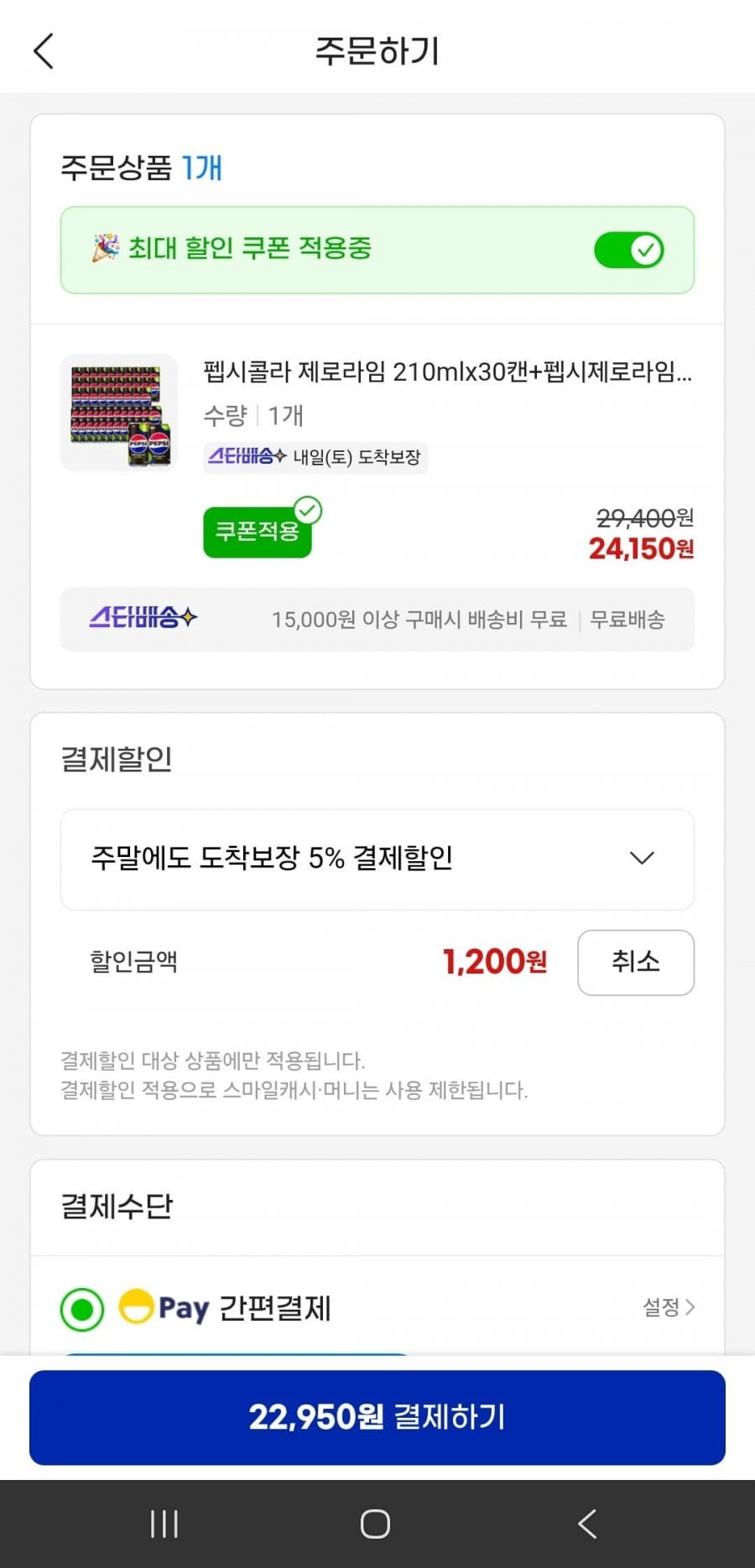Select the Smile Pay 간편결제 radio button
This screenshot has height=1568, width=755.
click(x=82, y=1309)
